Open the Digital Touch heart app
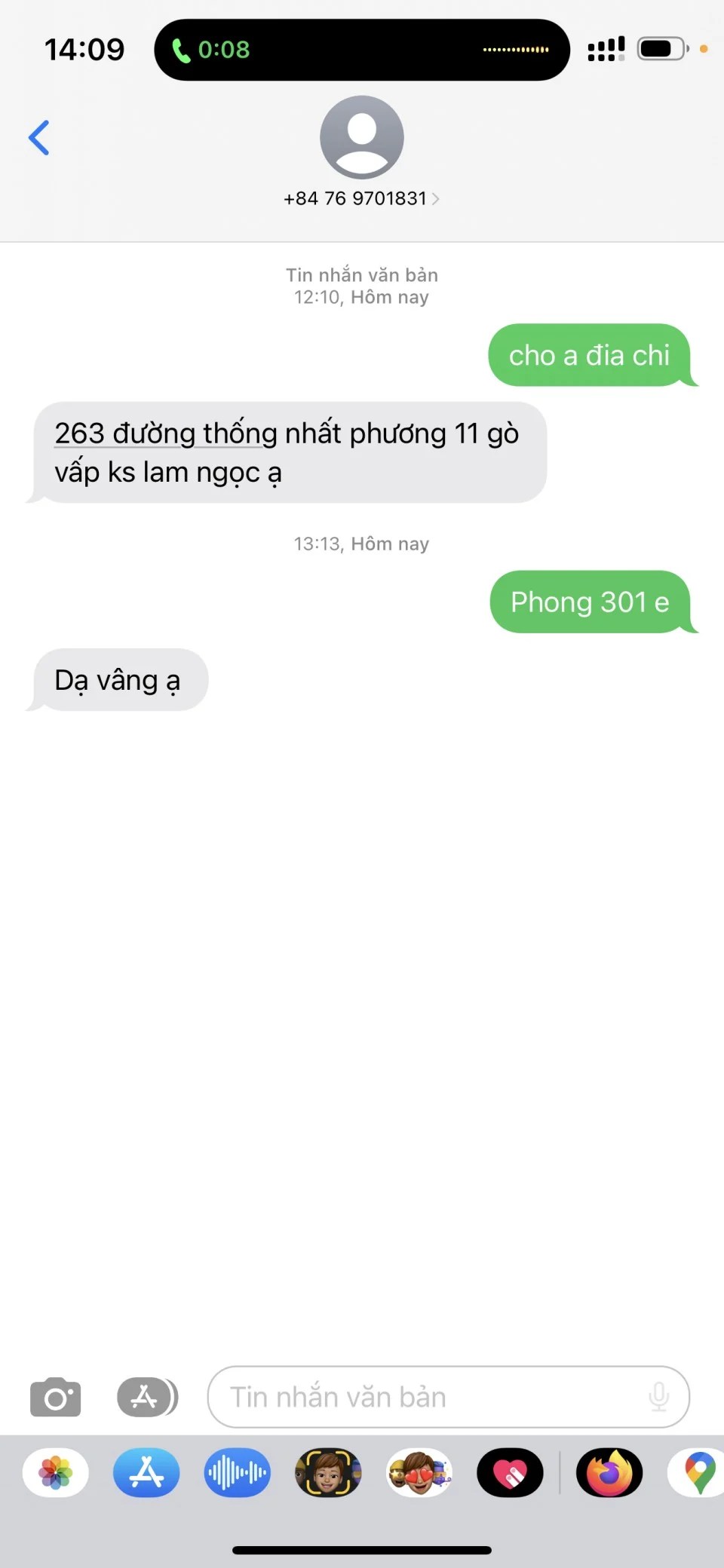Screen dimensions: 724x1568 (x=510, y=1472)
